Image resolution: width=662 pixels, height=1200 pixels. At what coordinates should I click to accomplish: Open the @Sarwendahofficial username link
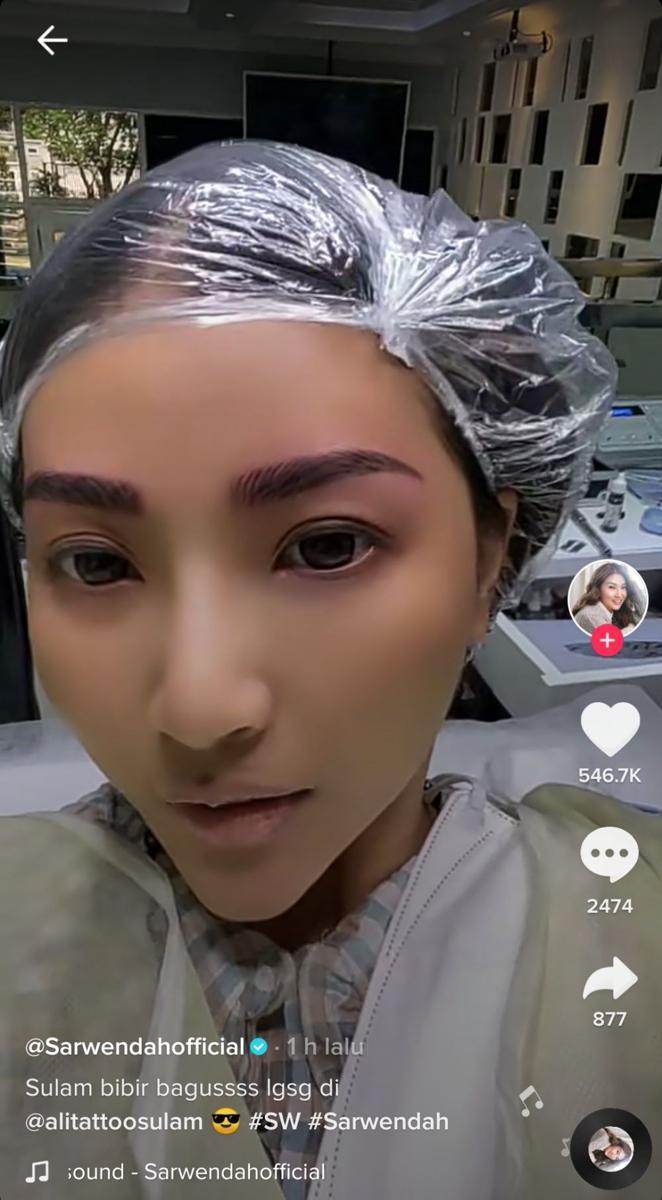(135, 1047)
